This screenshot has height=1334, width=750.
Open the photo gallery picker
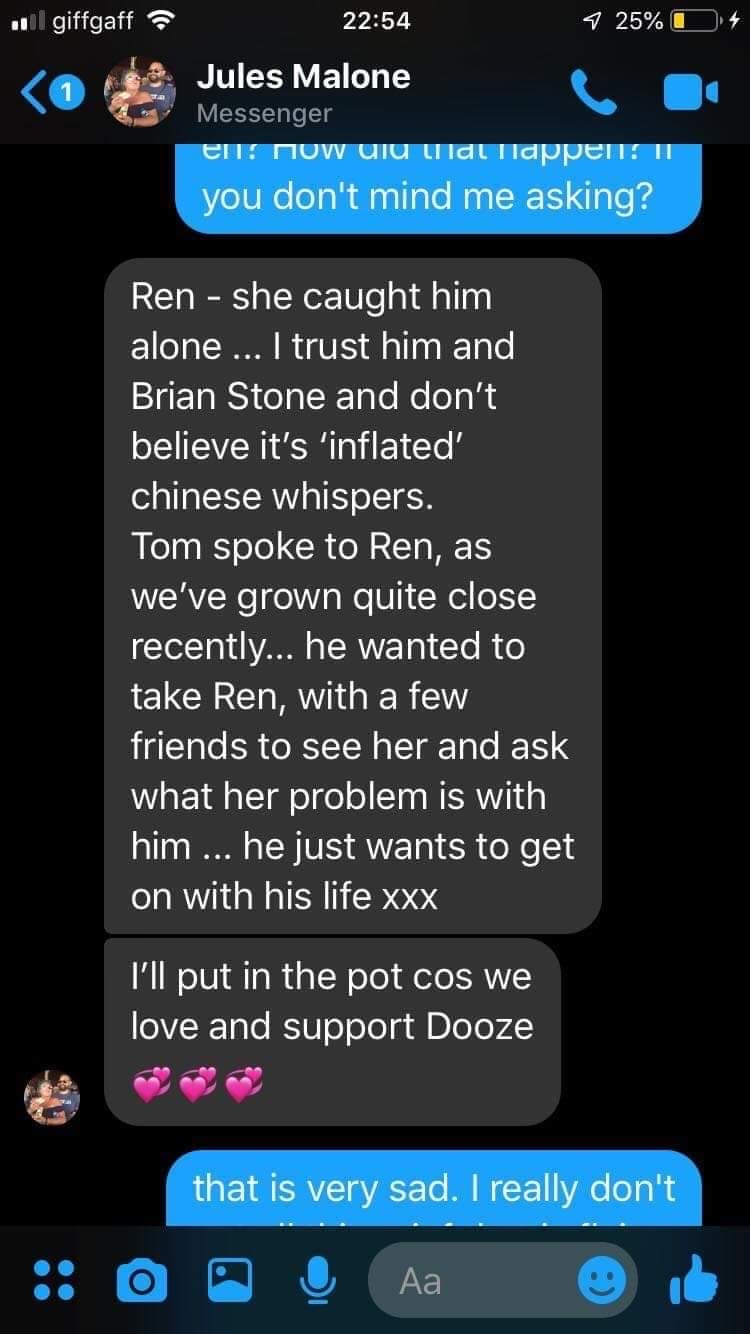click(230, 1280)
